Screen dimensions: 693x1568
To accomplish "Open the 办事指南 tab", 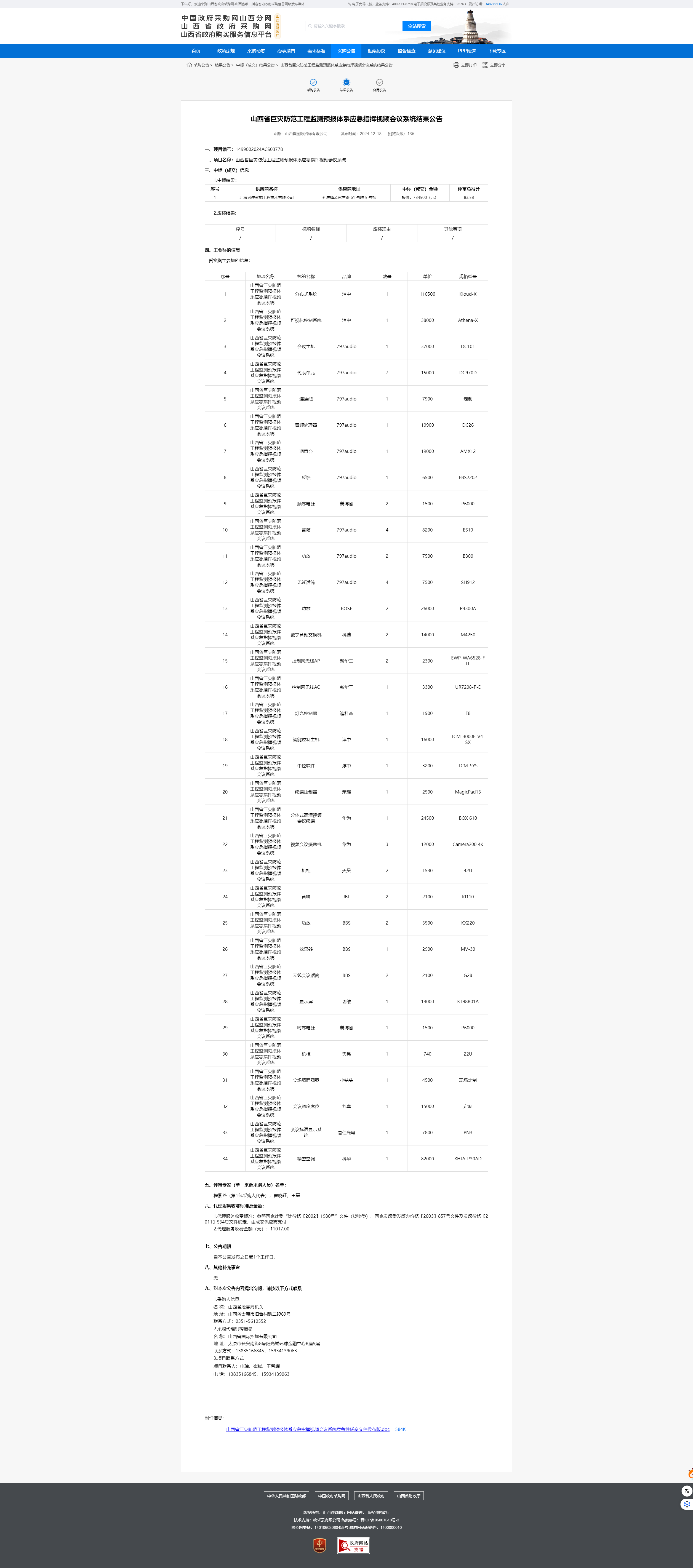I will click(286, 51).
